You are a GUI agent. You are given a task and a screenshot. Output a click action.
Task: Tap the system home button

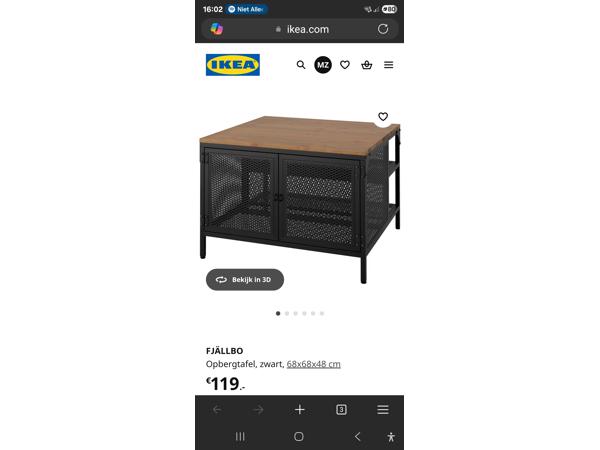click(299, 437)
